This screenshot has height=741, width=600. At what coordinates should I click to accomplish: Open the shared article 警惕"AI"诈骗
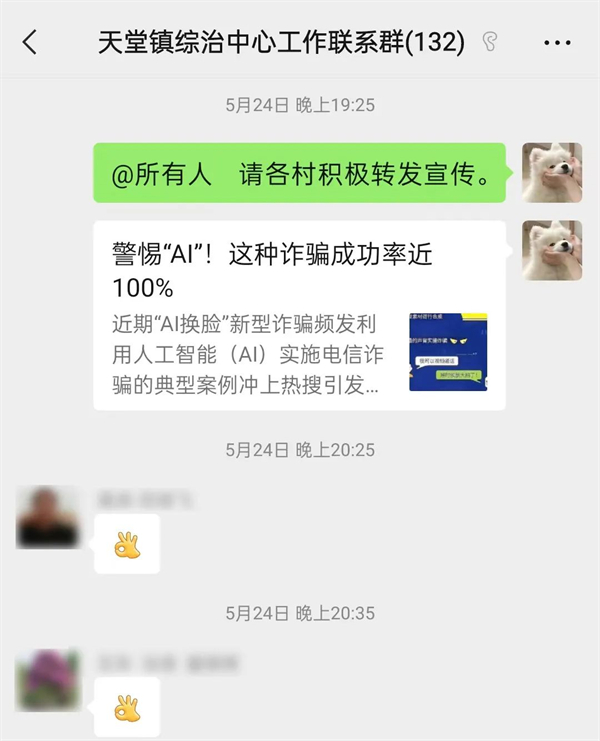coord(299,316)
